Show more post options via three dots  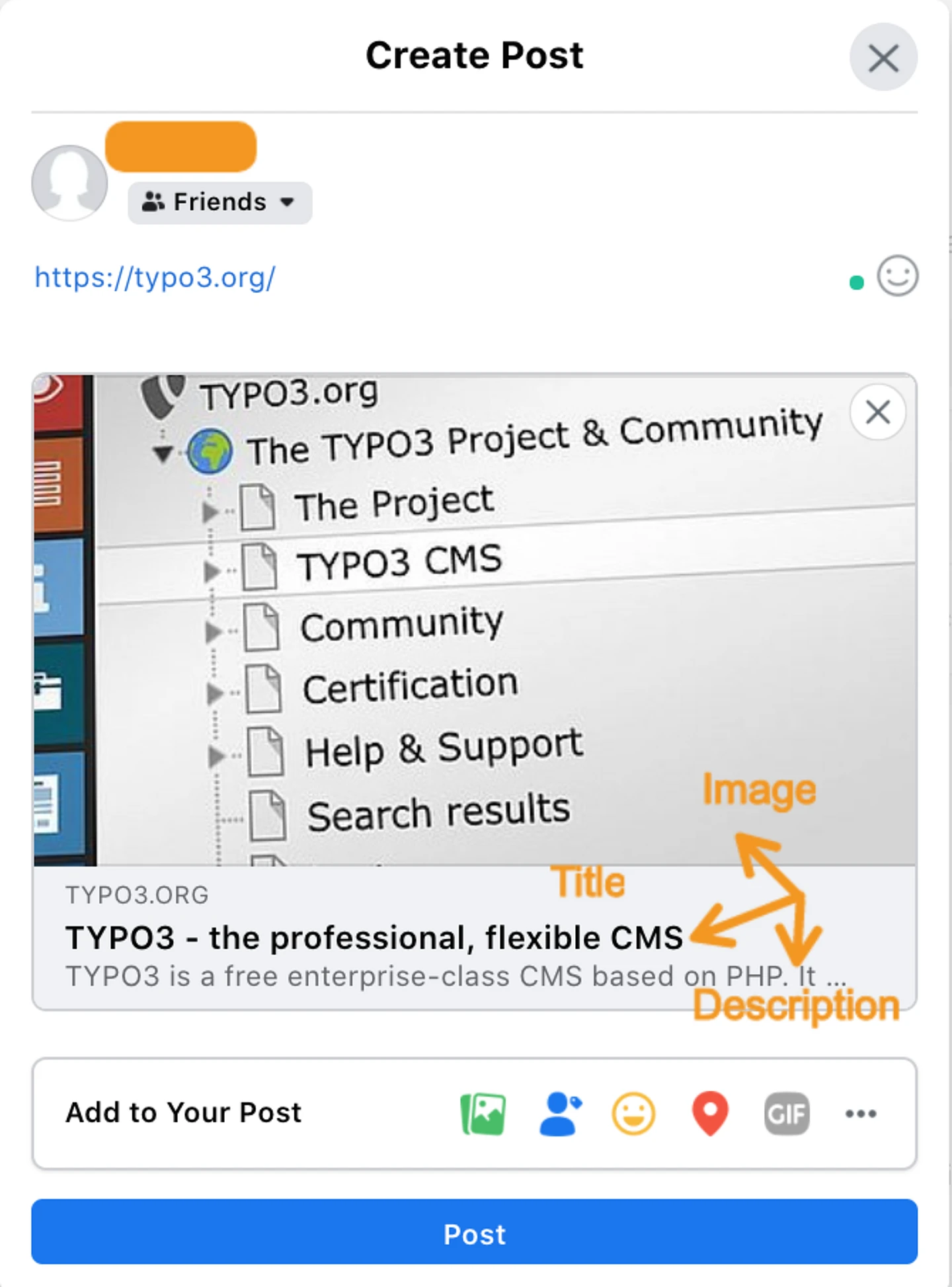coord(861,1114)
